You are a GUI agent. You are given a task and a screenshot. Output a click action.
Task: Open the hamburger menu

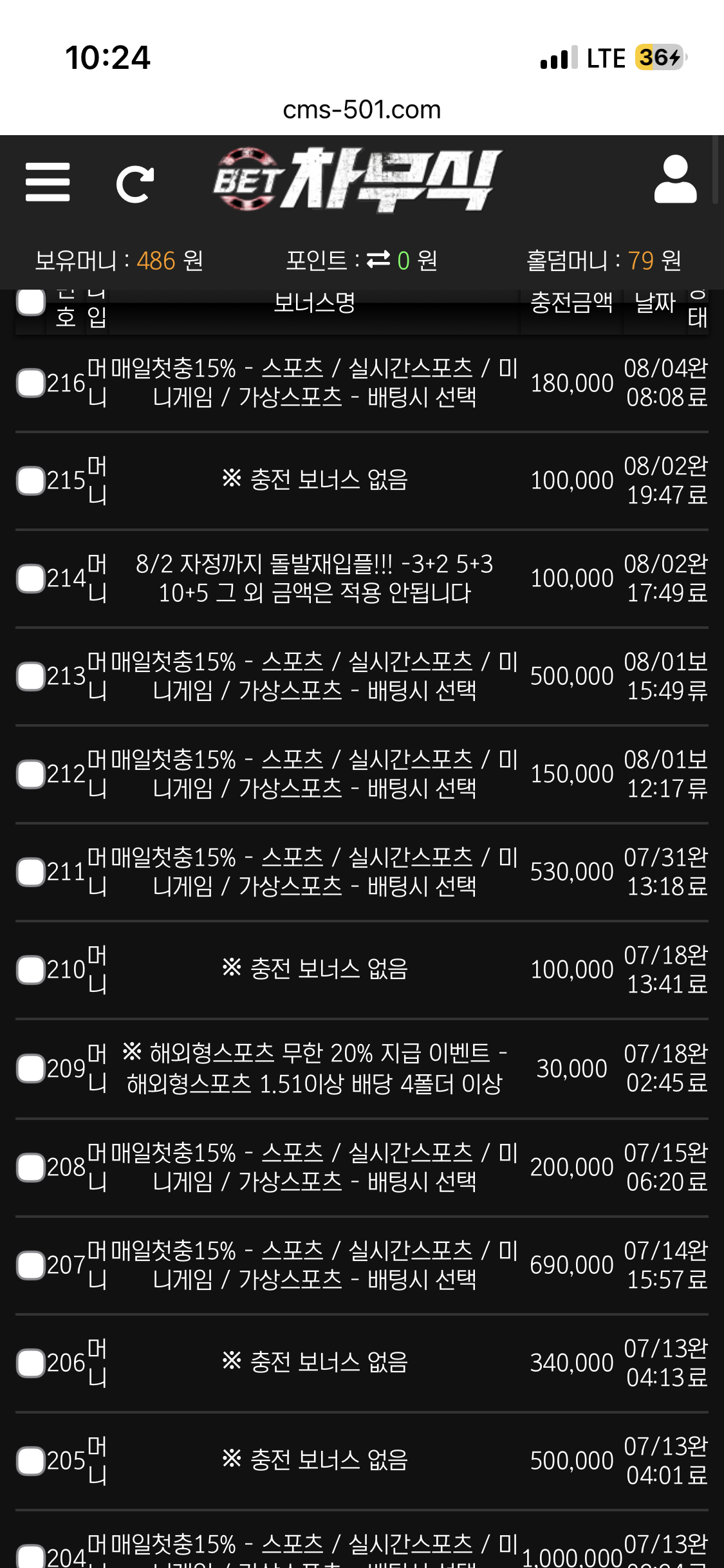tap(48, 182)
